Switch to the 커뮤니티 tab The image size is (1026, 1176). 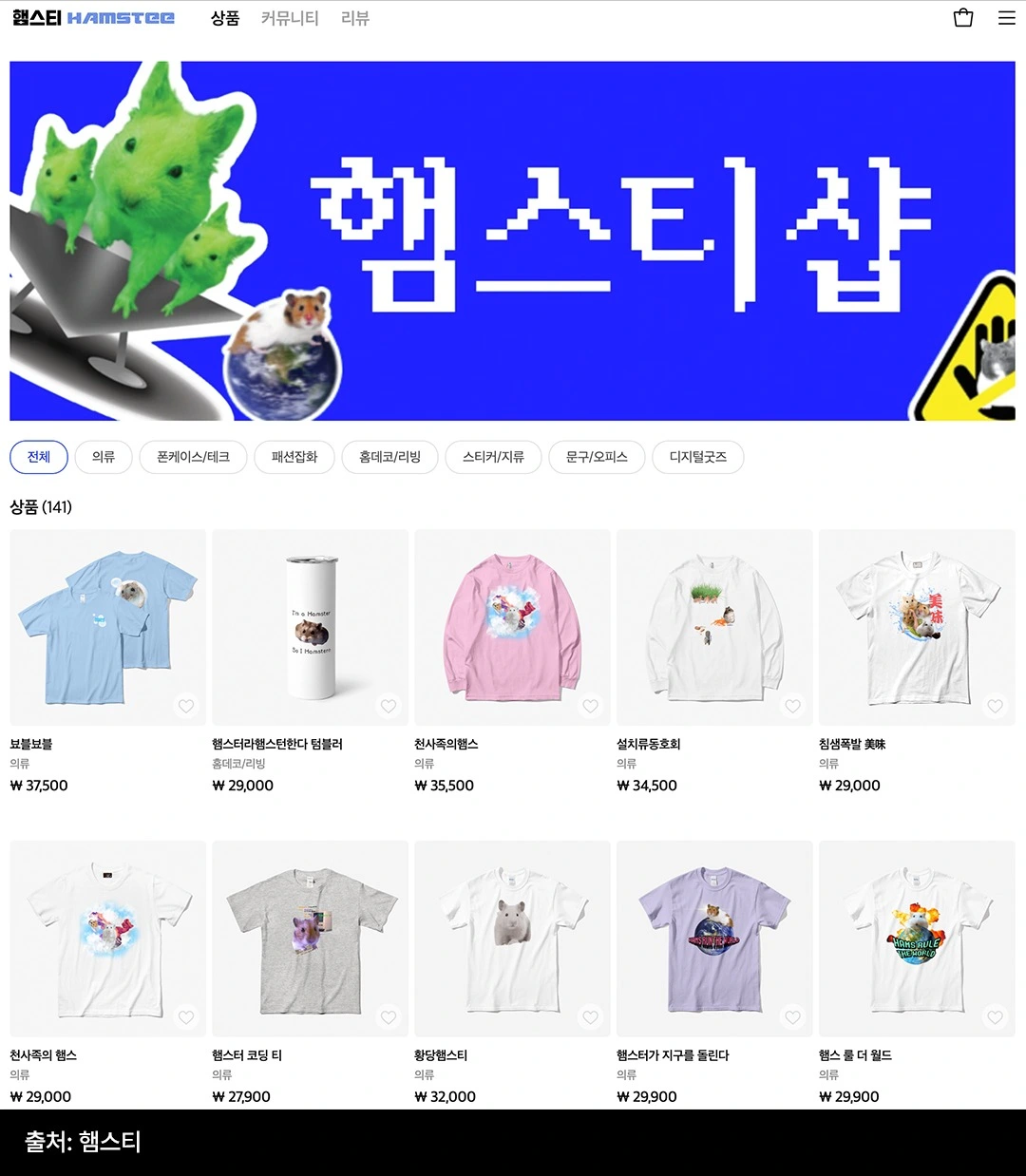click(x=290, y=18)
